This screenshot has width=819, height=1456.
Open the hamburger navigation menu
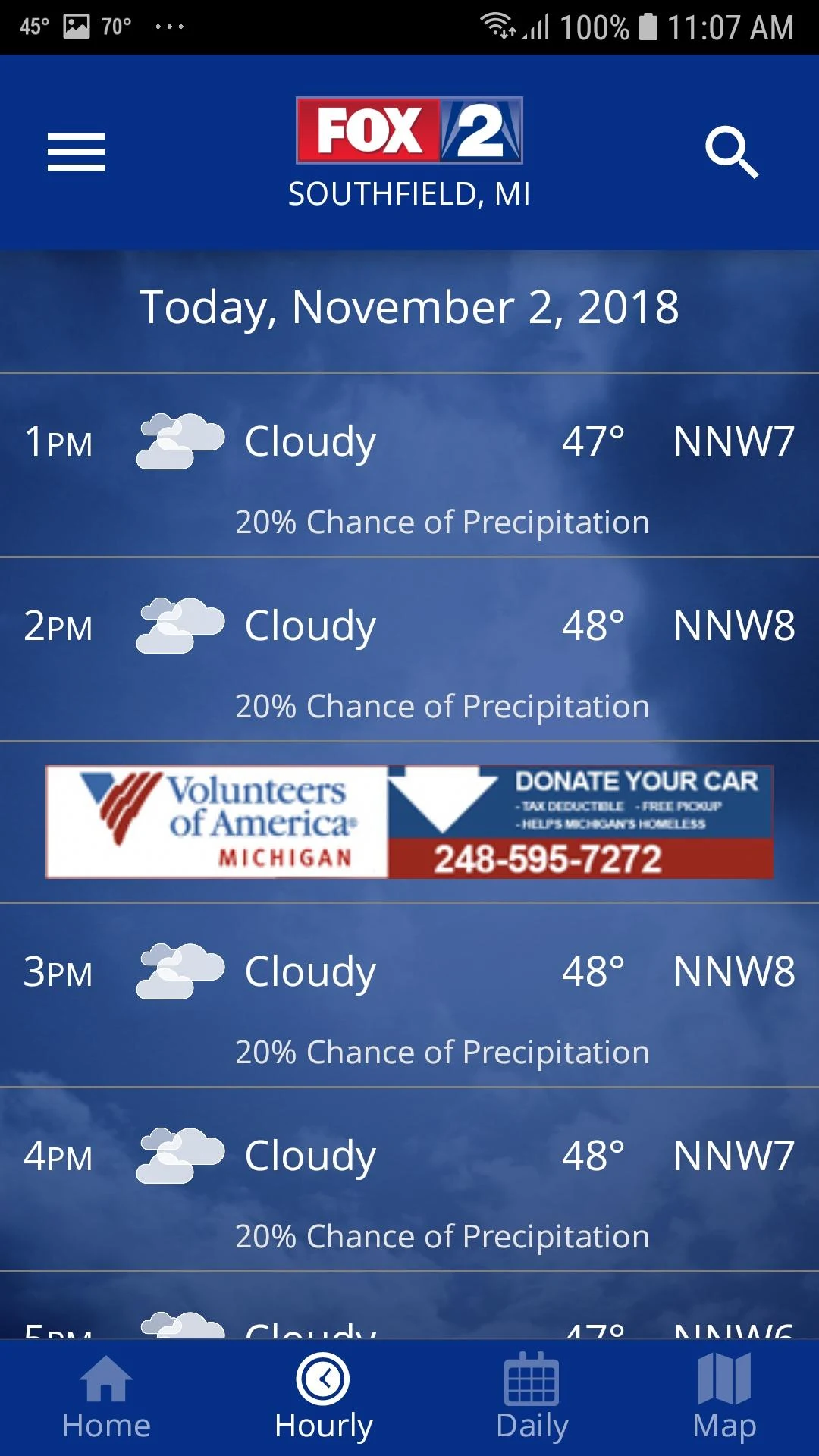tap(76, 152)
